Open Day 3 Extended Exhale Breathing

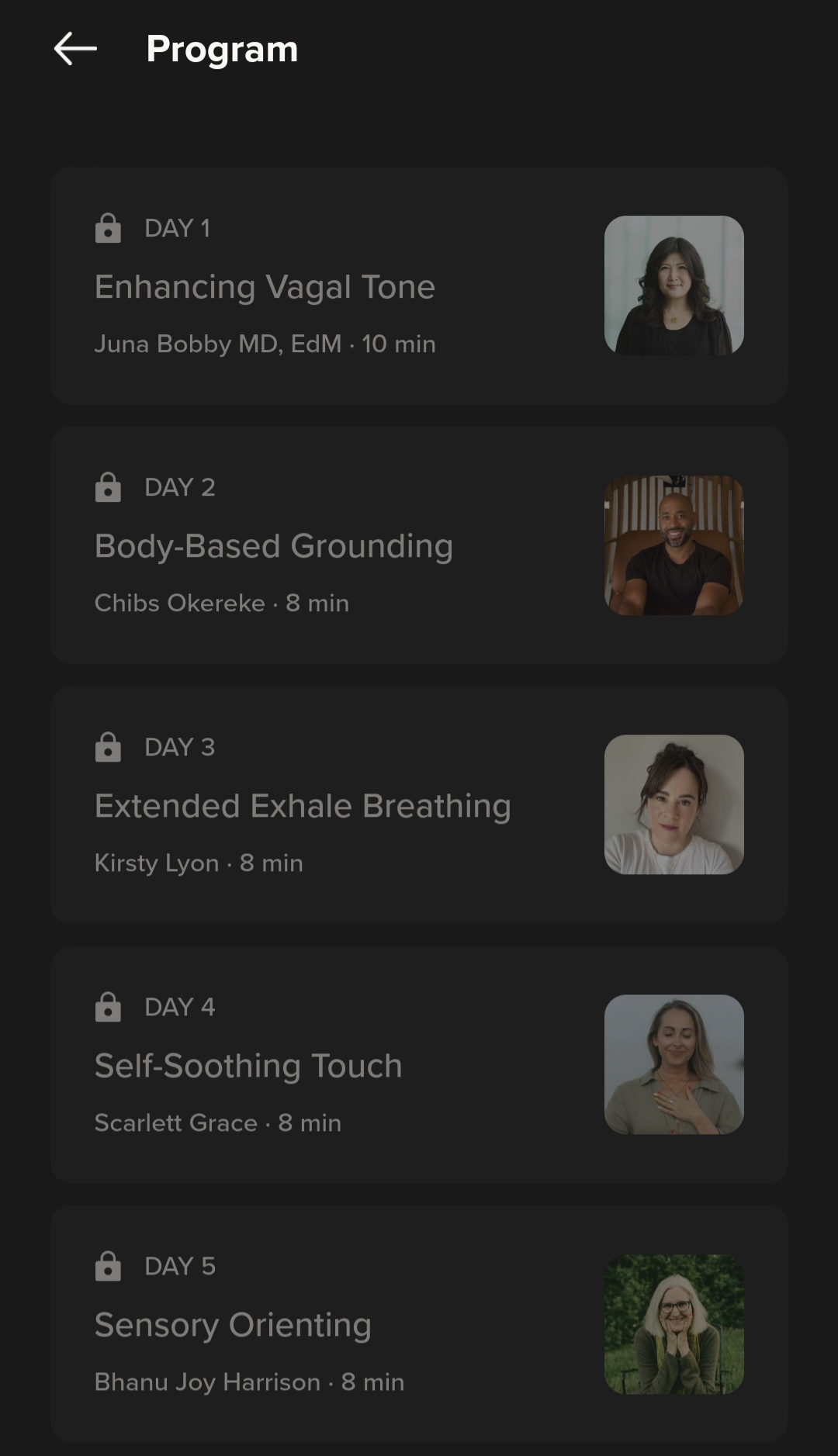pos(419,805)
